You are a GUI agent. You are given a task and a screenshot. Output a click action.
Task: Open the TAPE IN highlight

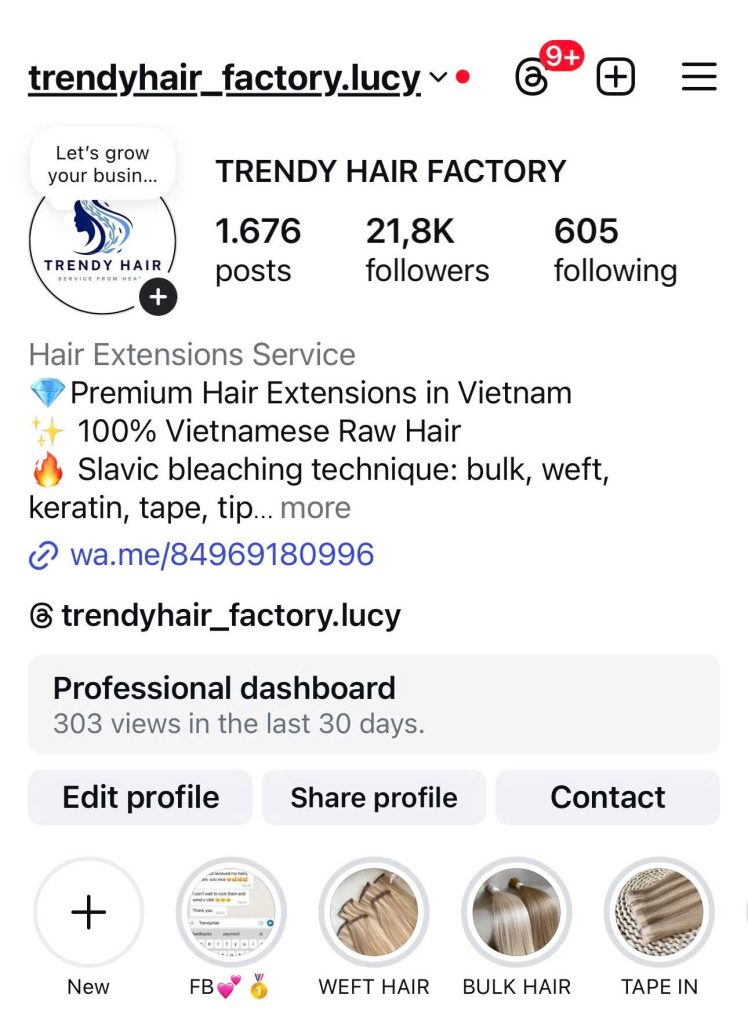tap(659, 912)
